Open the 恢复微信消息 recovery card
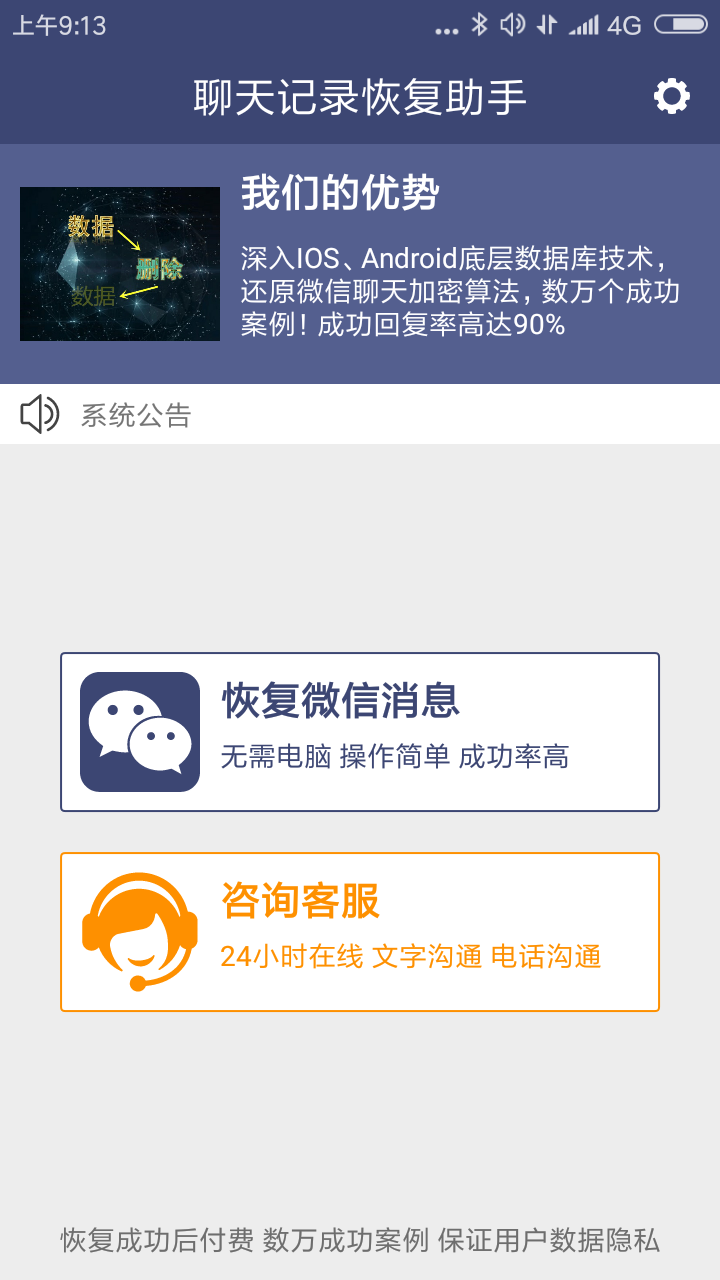720x1280 pixels. (360, 729)
